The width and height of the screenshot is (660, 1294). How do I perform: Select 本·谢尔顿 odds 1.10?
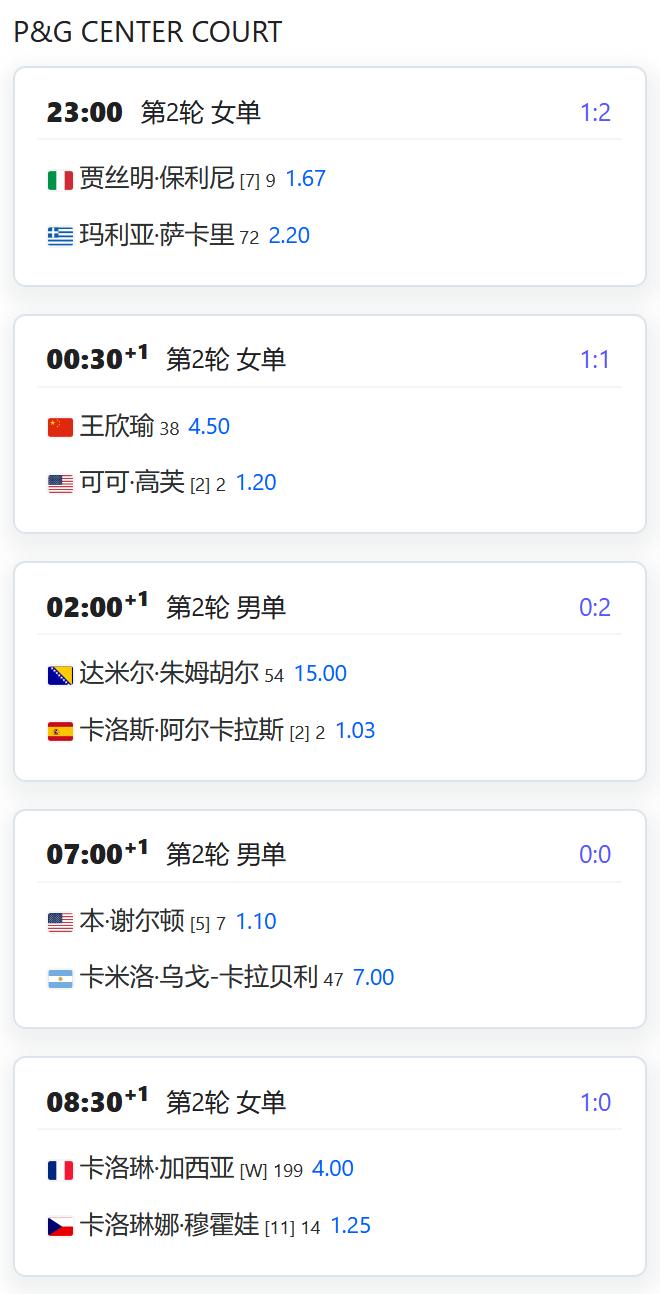click(256, 921)
